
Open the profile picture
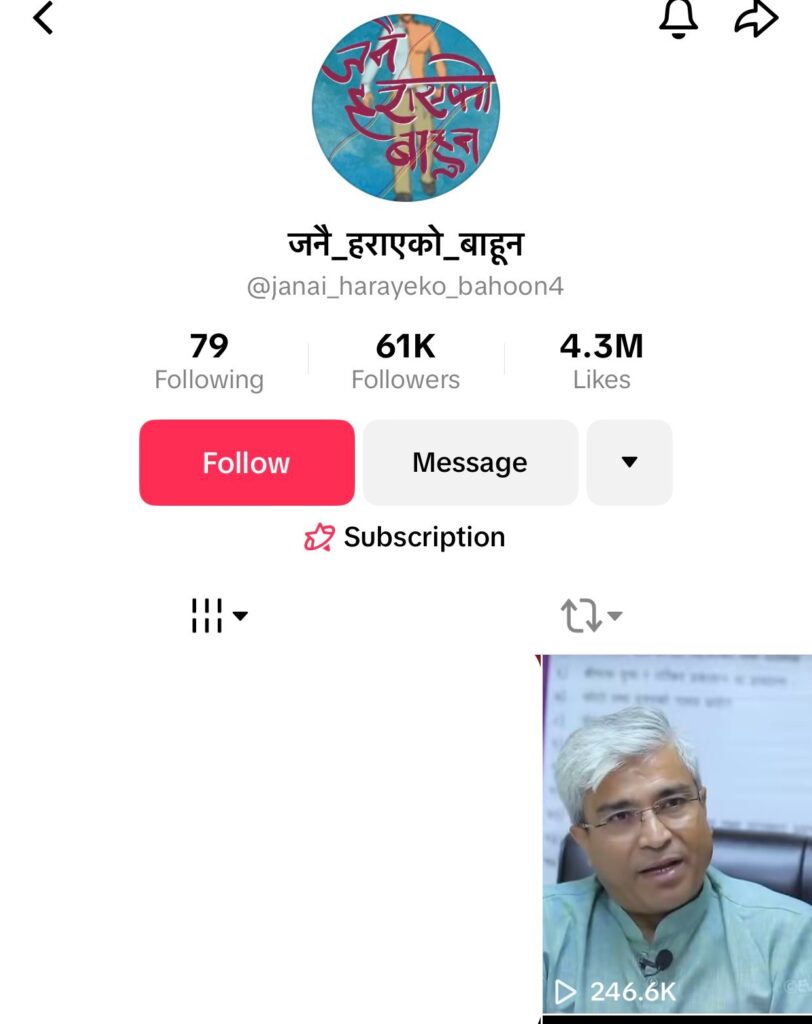pyautogui.click(x=405, y=108)
